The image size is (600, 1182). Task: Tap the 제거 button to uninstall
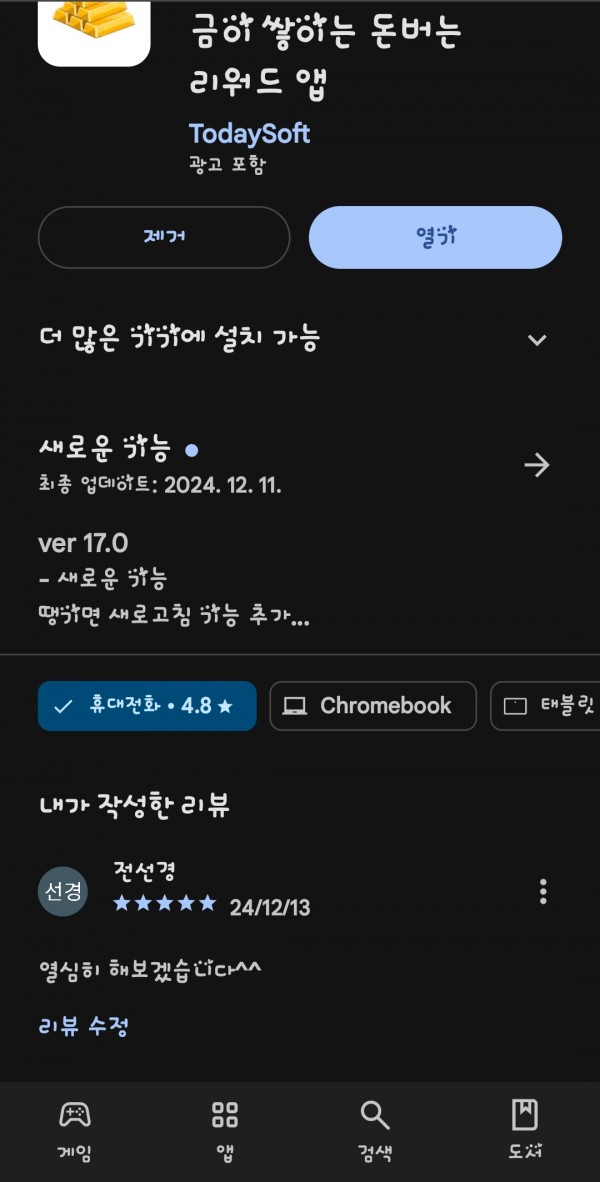click(164, 237)
